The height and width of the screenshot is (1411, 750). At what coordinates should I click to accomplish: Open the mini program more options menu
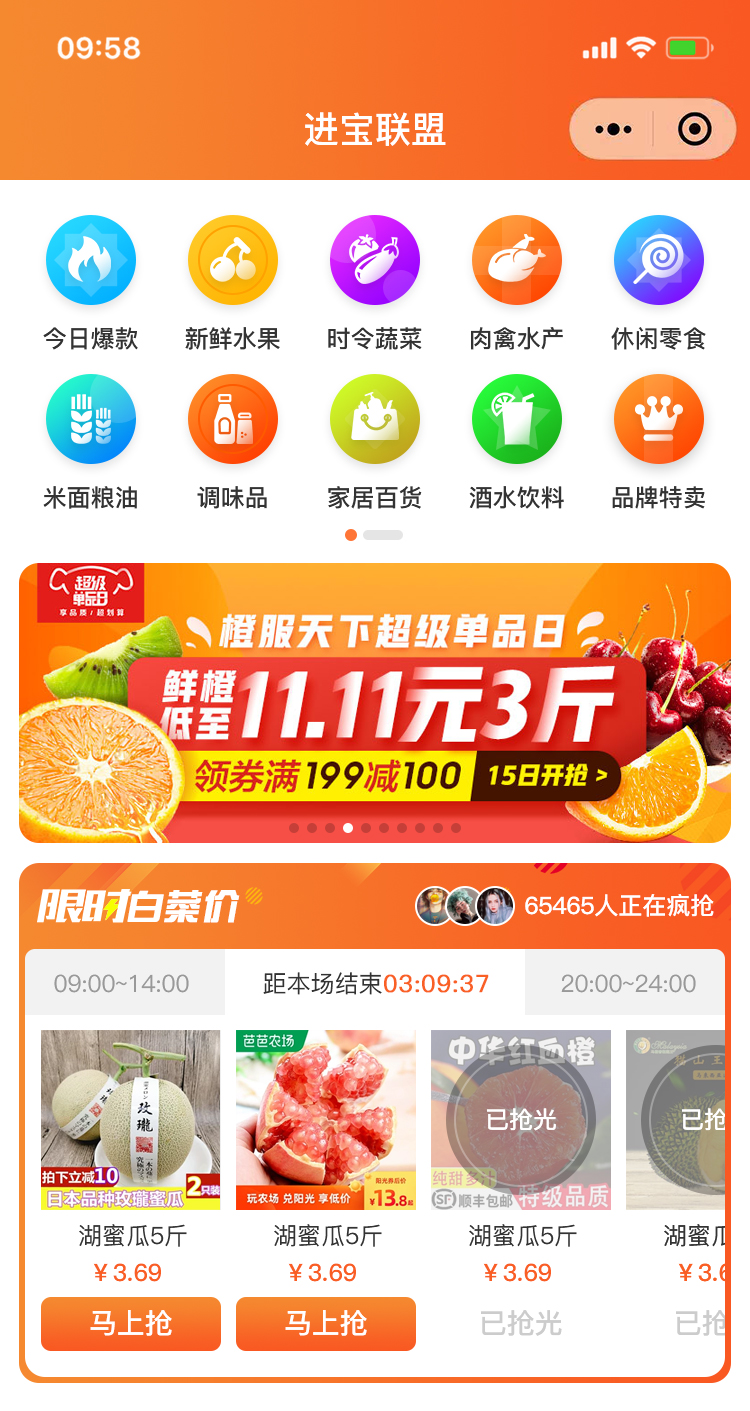tap(613, 130)
